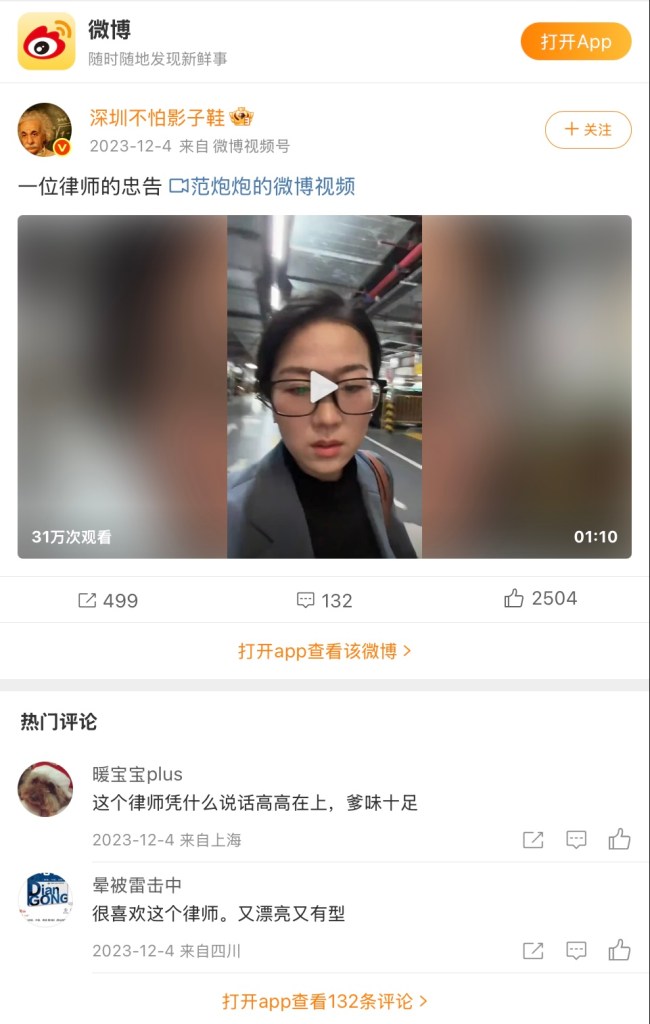The width and height of the screenshot is (650, 1024).
Task: Play the lawyer's advice video
Action: click(x=324, y=387)
